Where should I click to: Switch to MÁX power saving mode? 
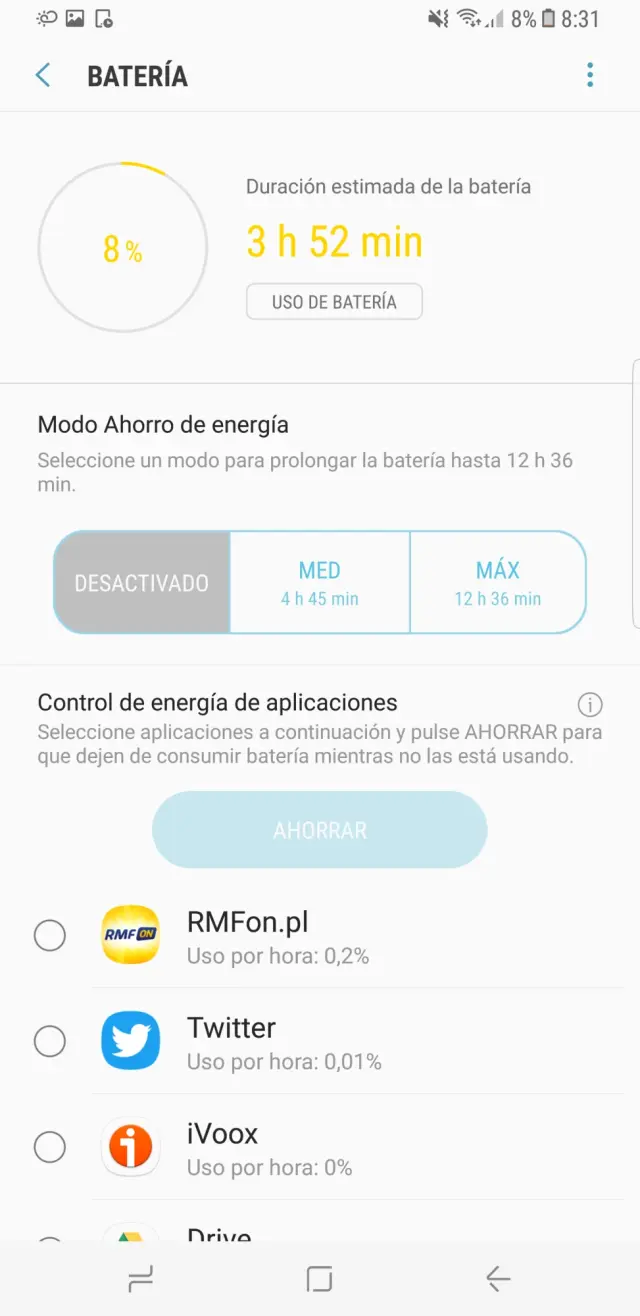pyautogui.click(x=497, y=583)
